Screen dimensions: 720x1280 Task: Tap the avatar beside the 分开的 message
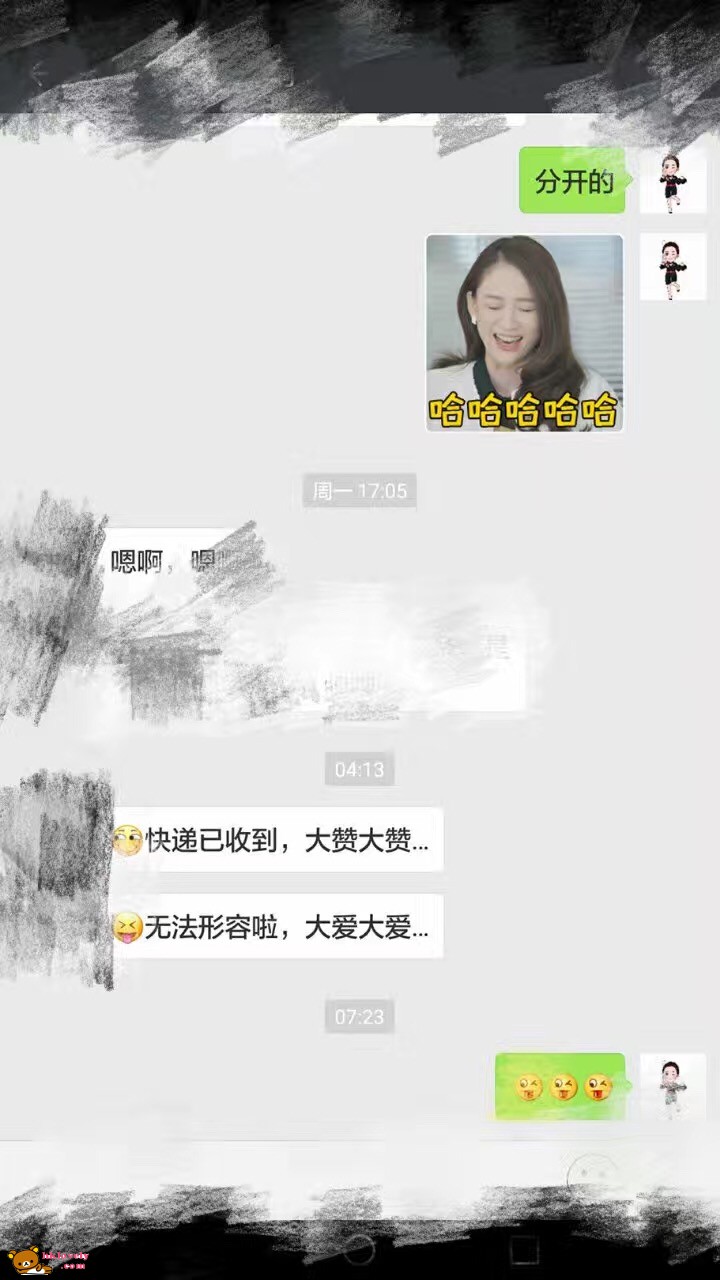click(672, 180)
